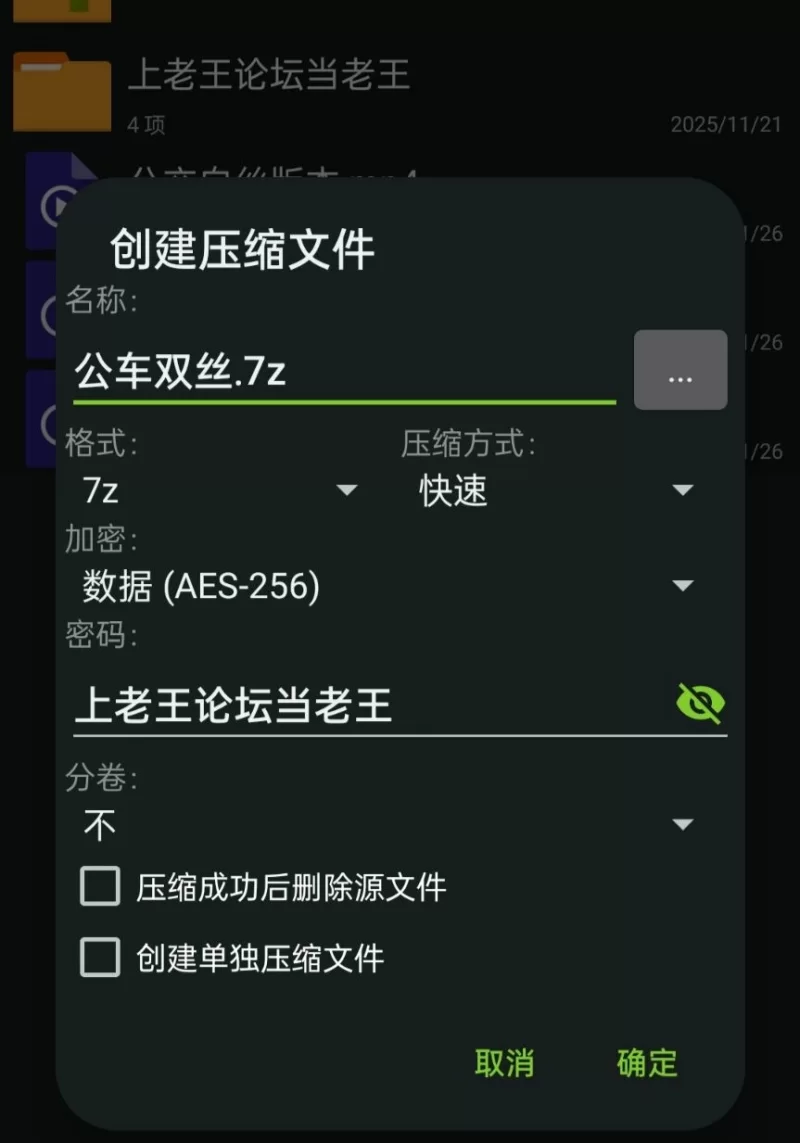Enable 创建单独压缩文件 checkbox
The image size is (800, 1143).
point(100,958)
